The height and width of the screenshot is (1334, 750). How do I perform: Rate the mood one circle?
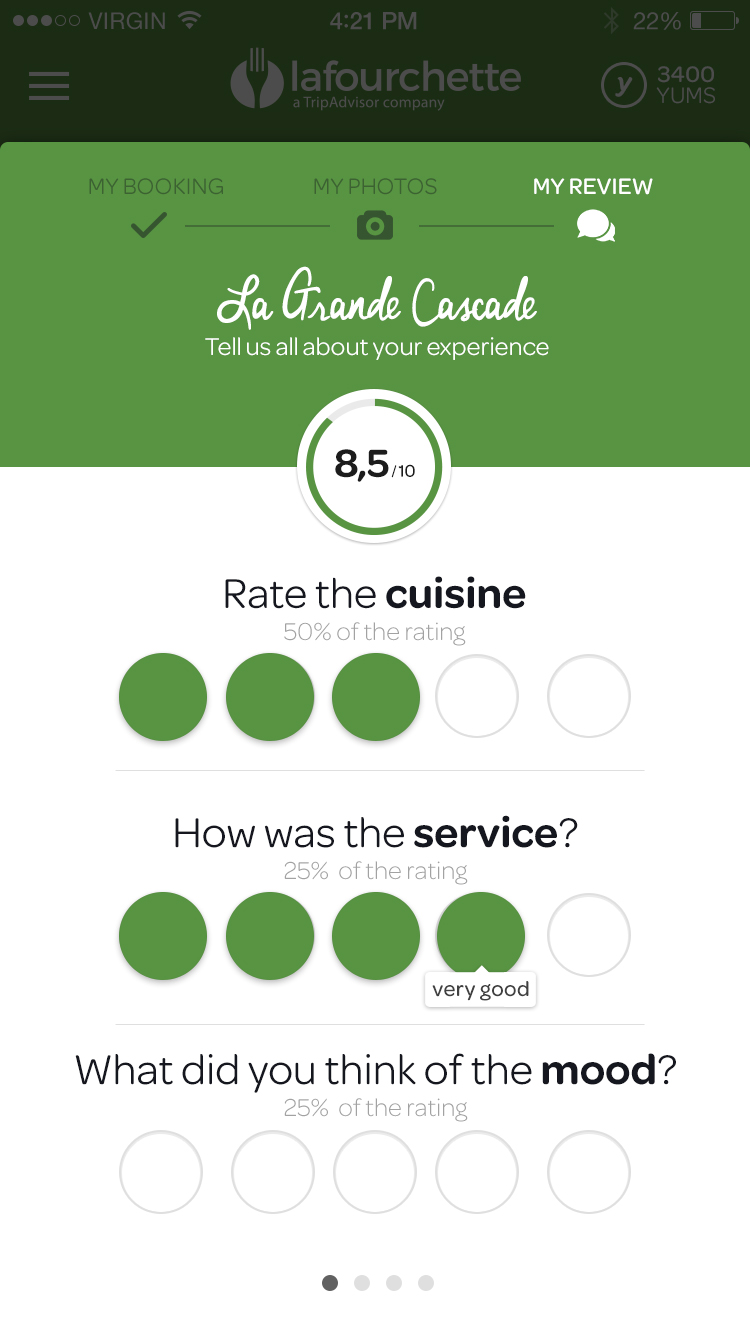coord(161,1172)
